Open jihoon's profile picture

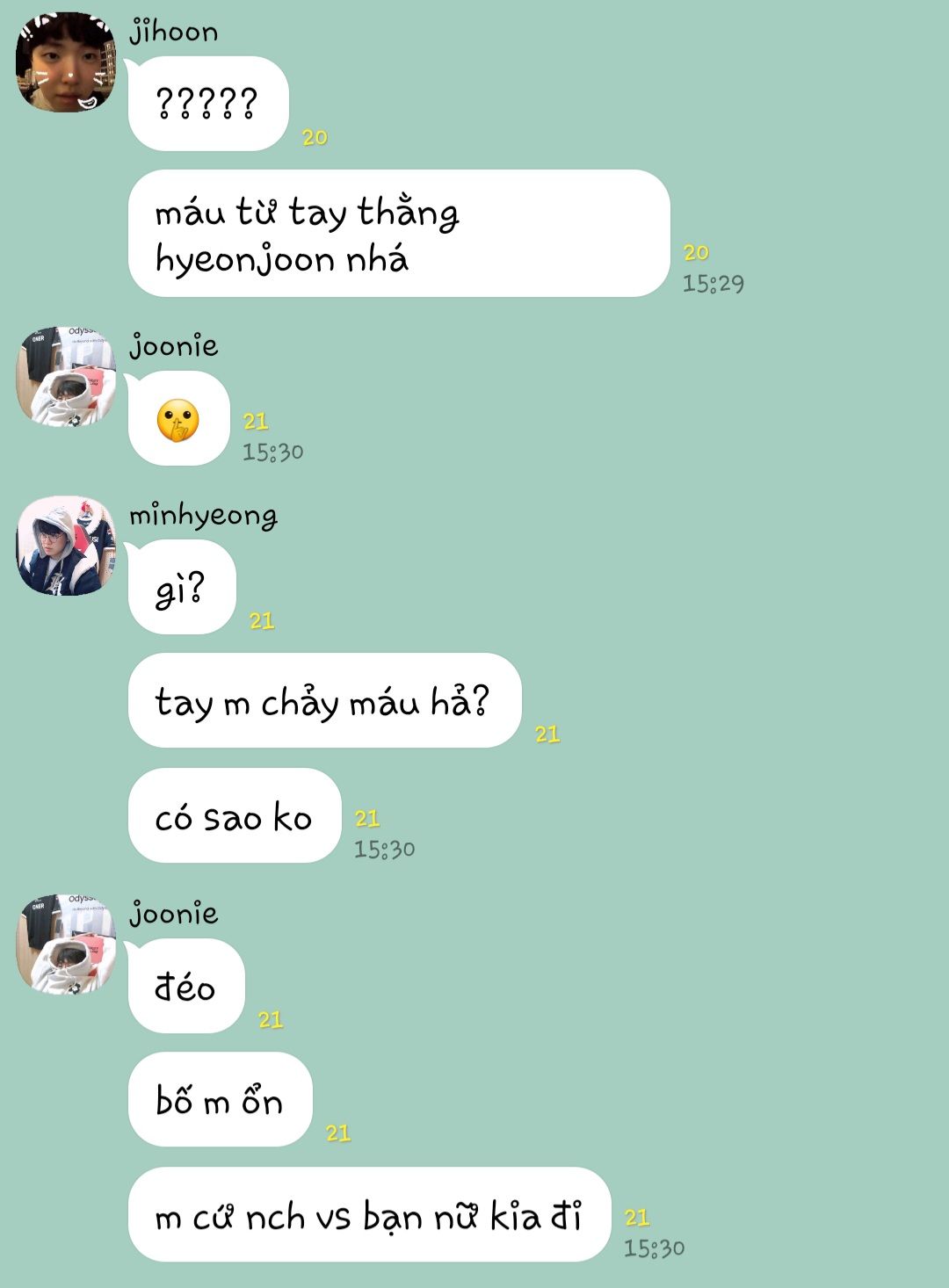[66, 62]
